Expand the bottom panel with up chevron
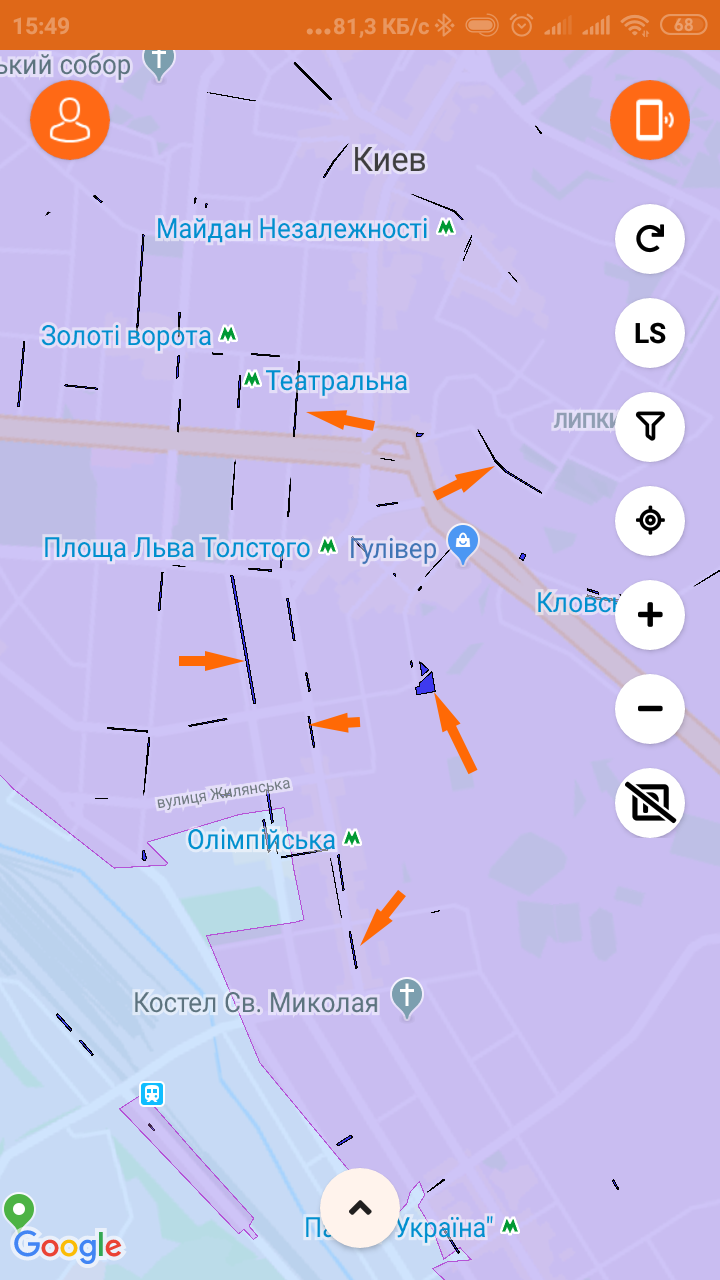The height and width of the screenshot is (1280, 720). pos(360,1207)
